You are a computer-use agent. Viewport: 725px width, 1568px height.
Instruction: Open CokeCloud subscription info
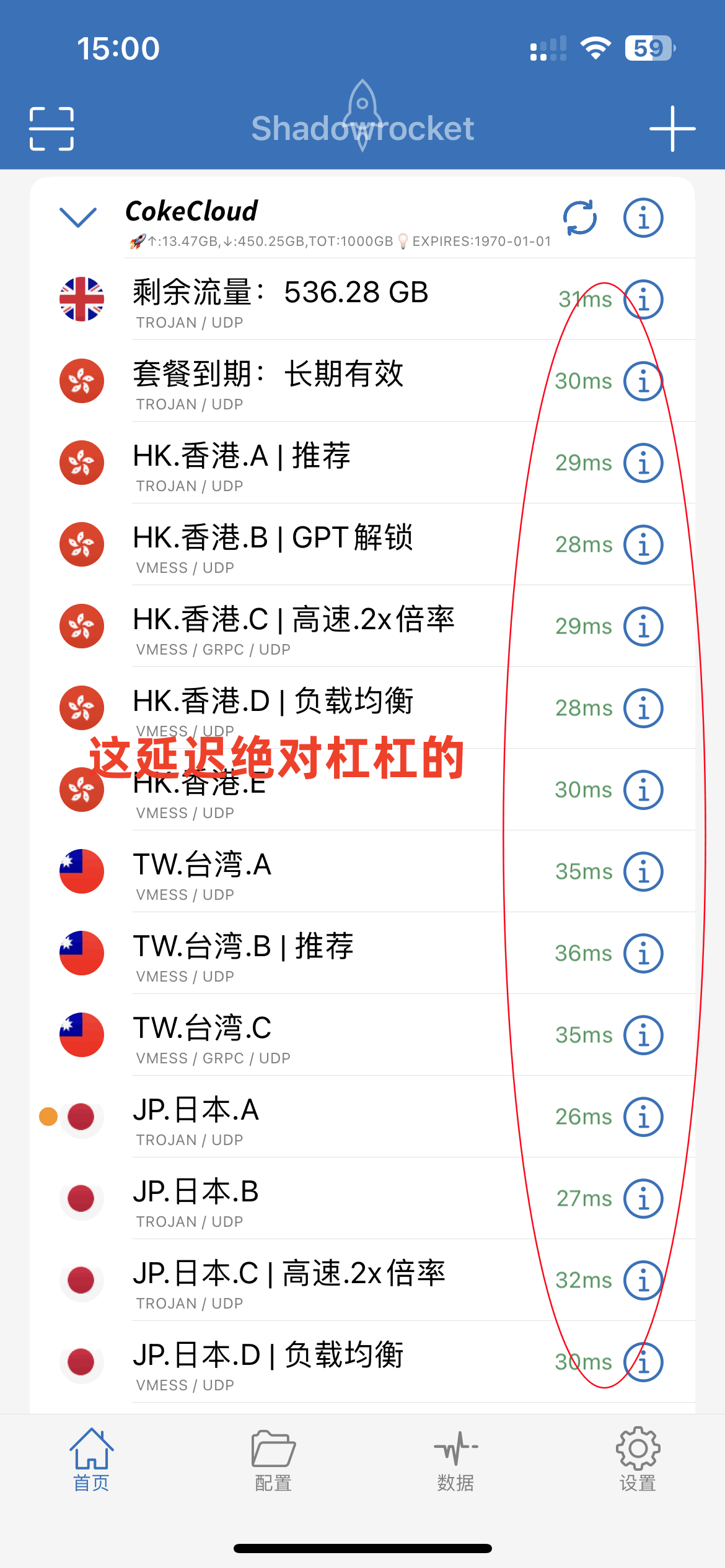point(643,218)
